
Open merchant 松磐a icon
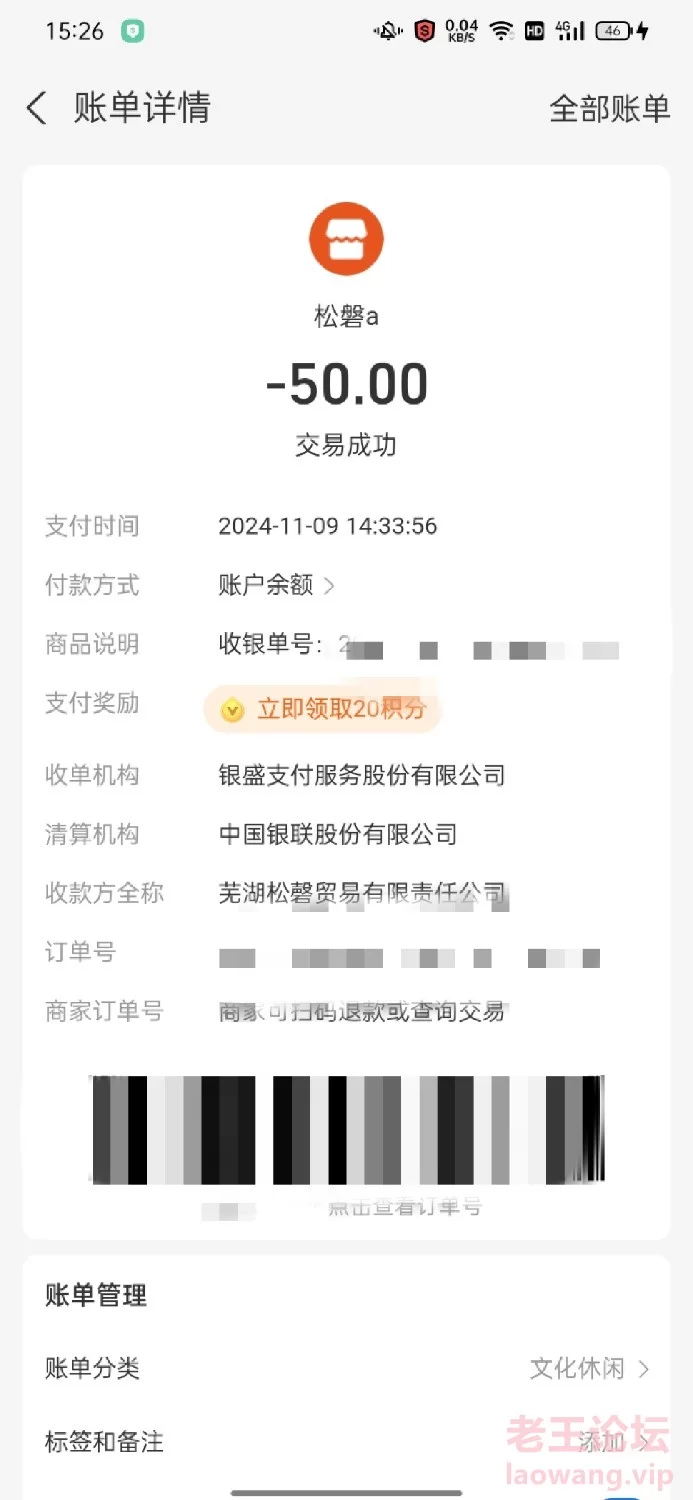click(x=346, y=238)
